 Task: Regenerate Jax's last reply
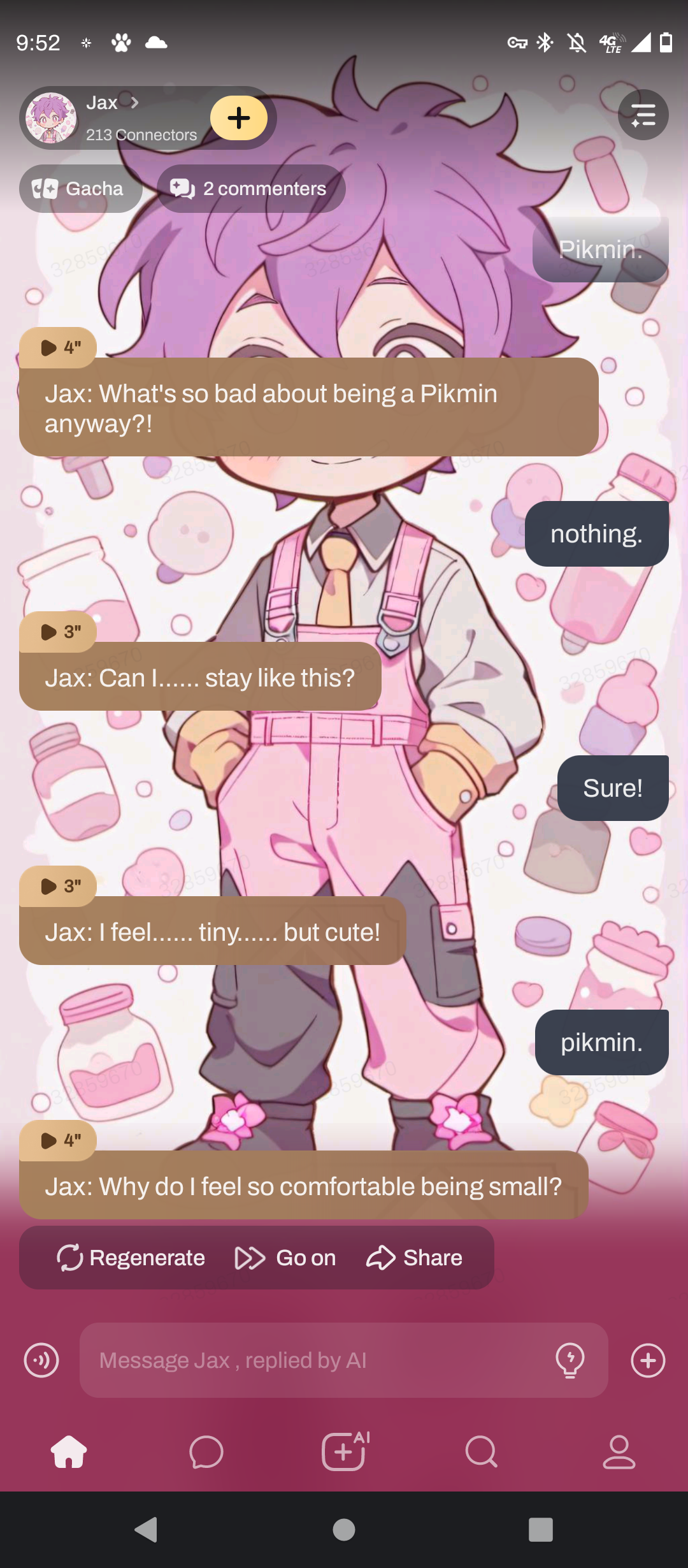131,1258
